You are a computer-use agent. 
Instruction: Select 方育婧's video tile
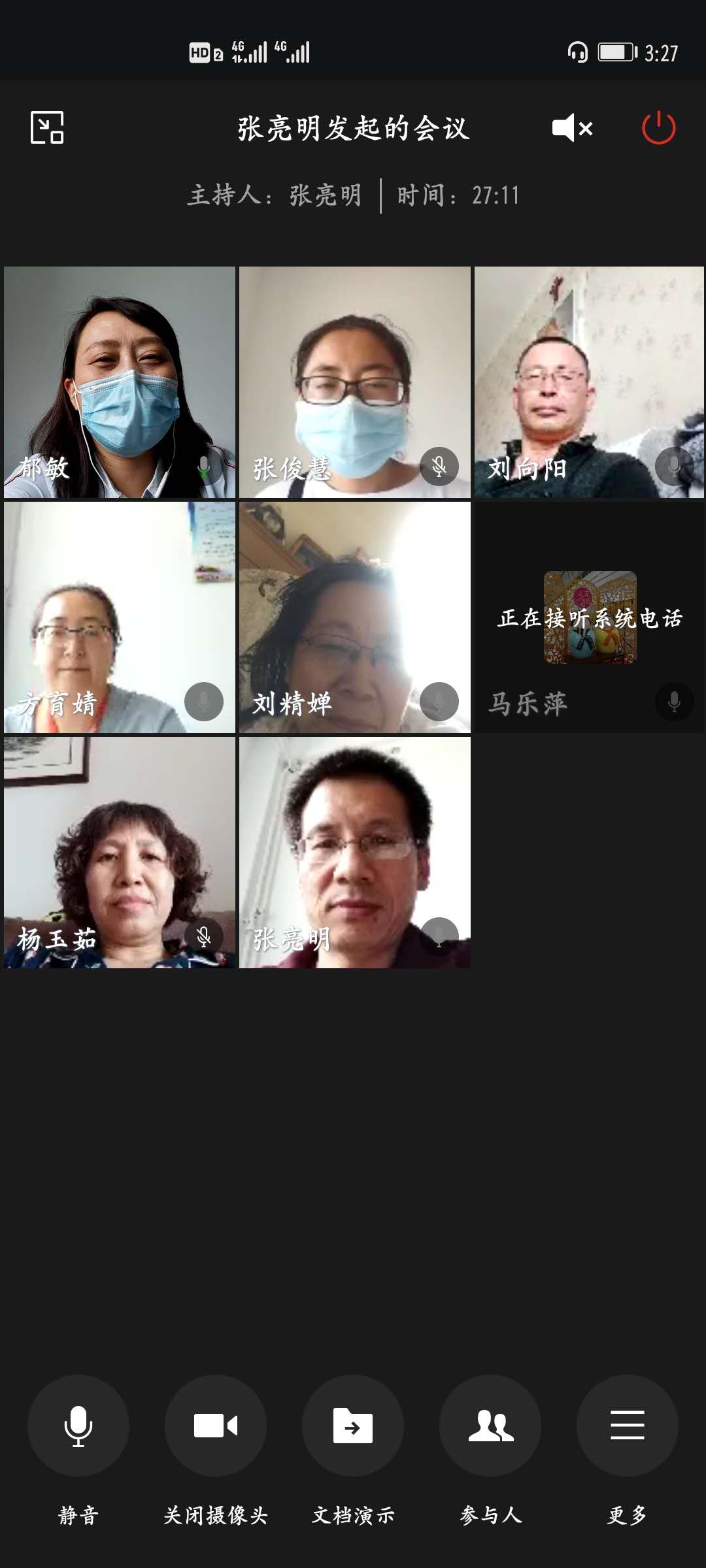[120, 617]
